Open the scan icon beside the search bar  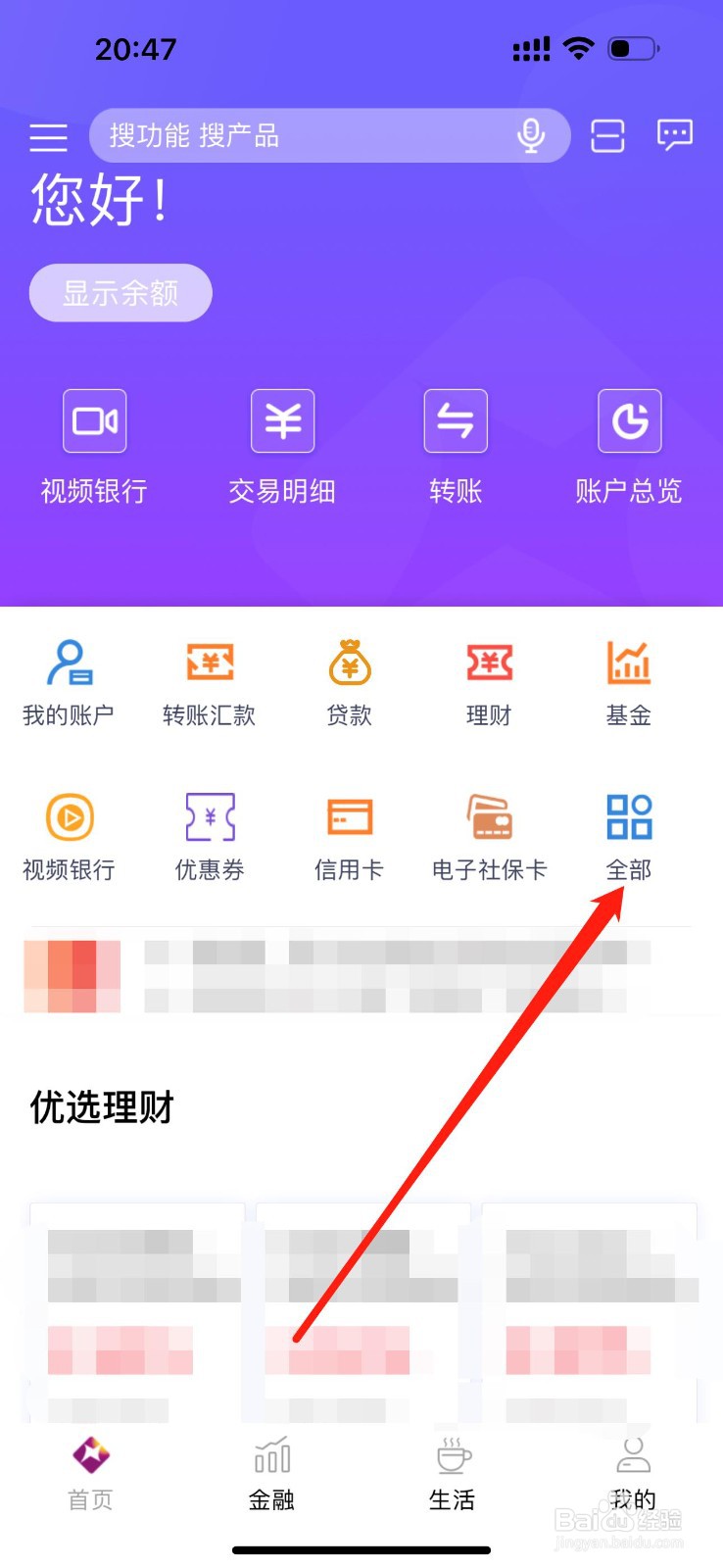coord(607,136)
